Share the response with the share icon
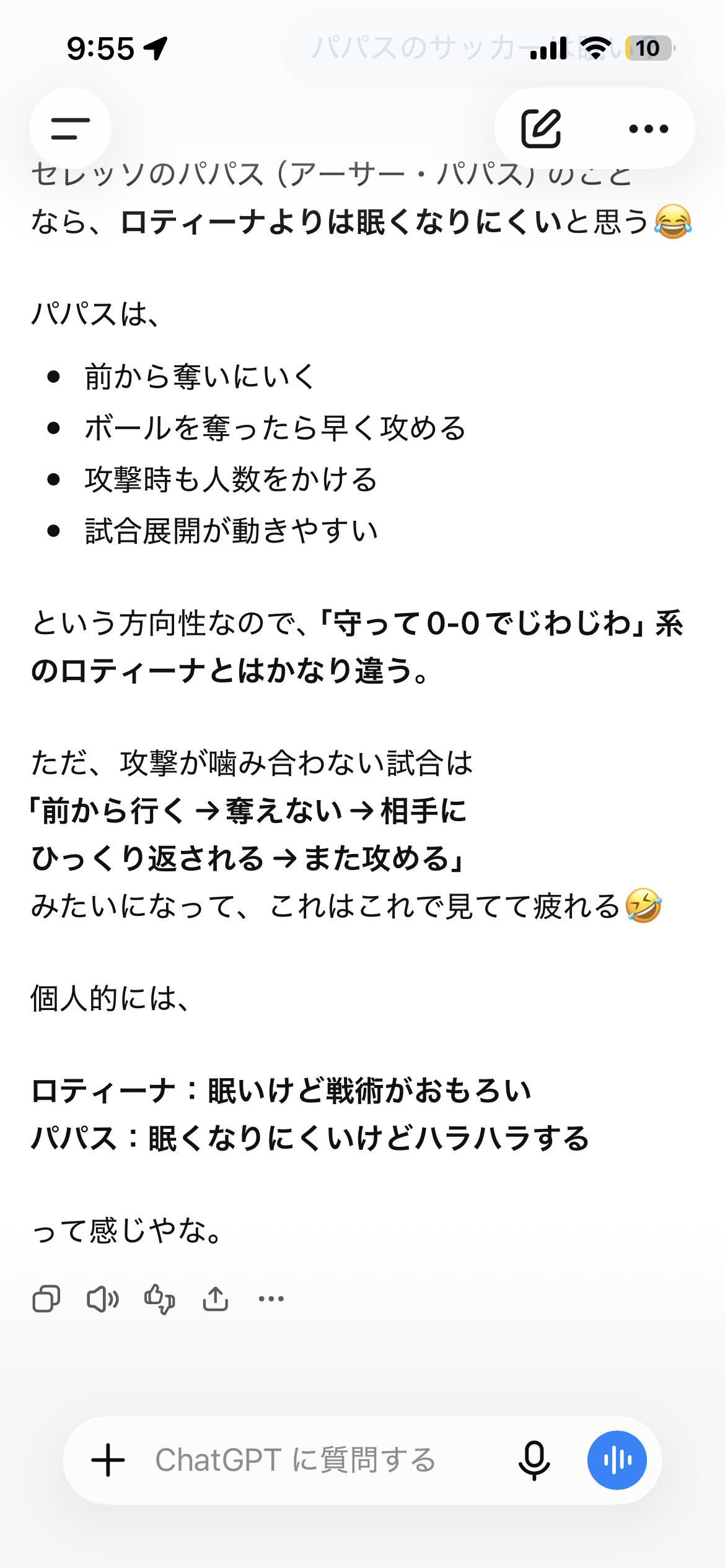Screen dimensions: 725x1568 point(216,1299)
